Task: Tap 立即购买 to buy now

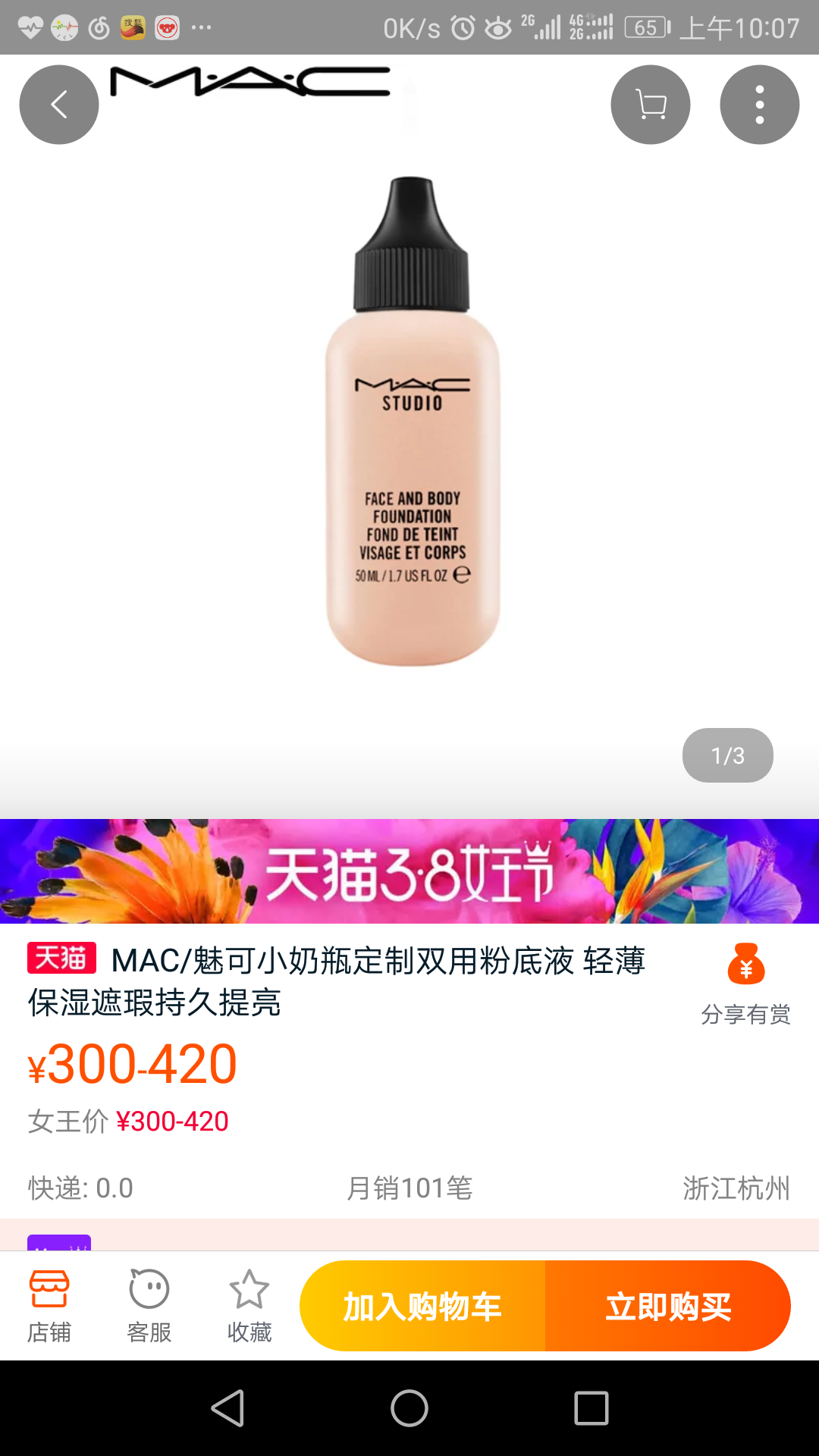Action: click(x=667, y=1306)
